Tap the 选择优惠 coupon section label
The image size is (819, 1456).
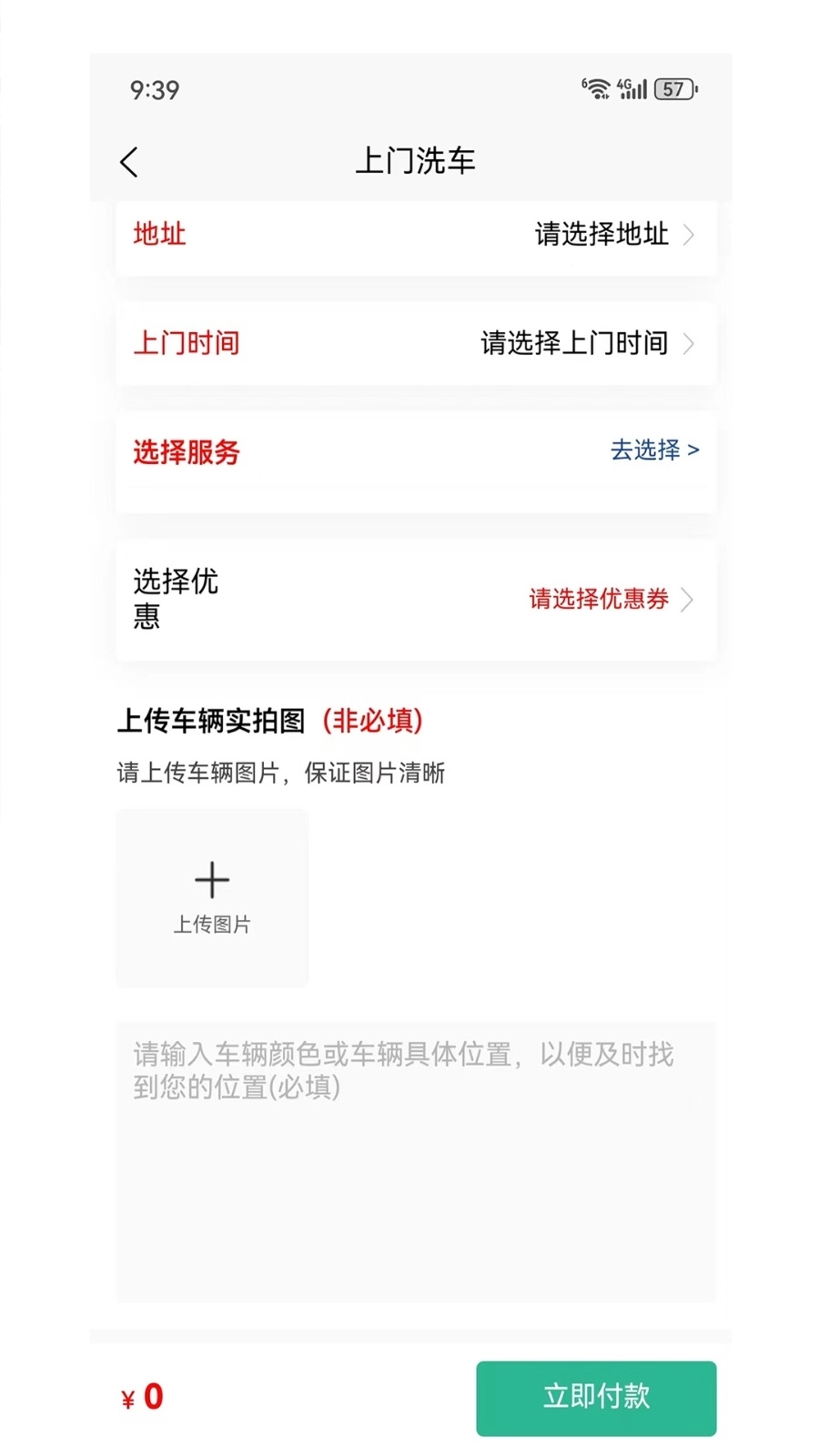point(174,600)
